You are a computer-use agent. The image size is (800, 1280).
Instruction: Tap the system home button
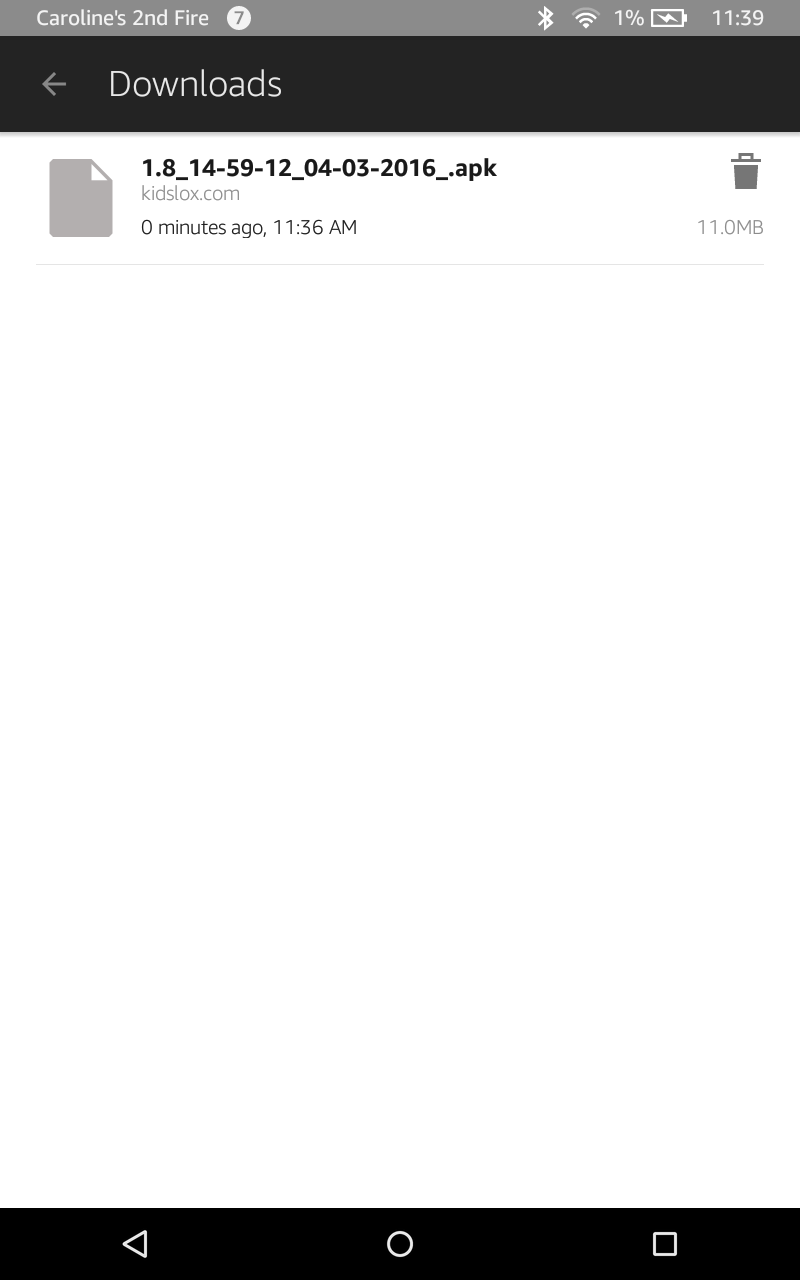[x=400, y=1243]
